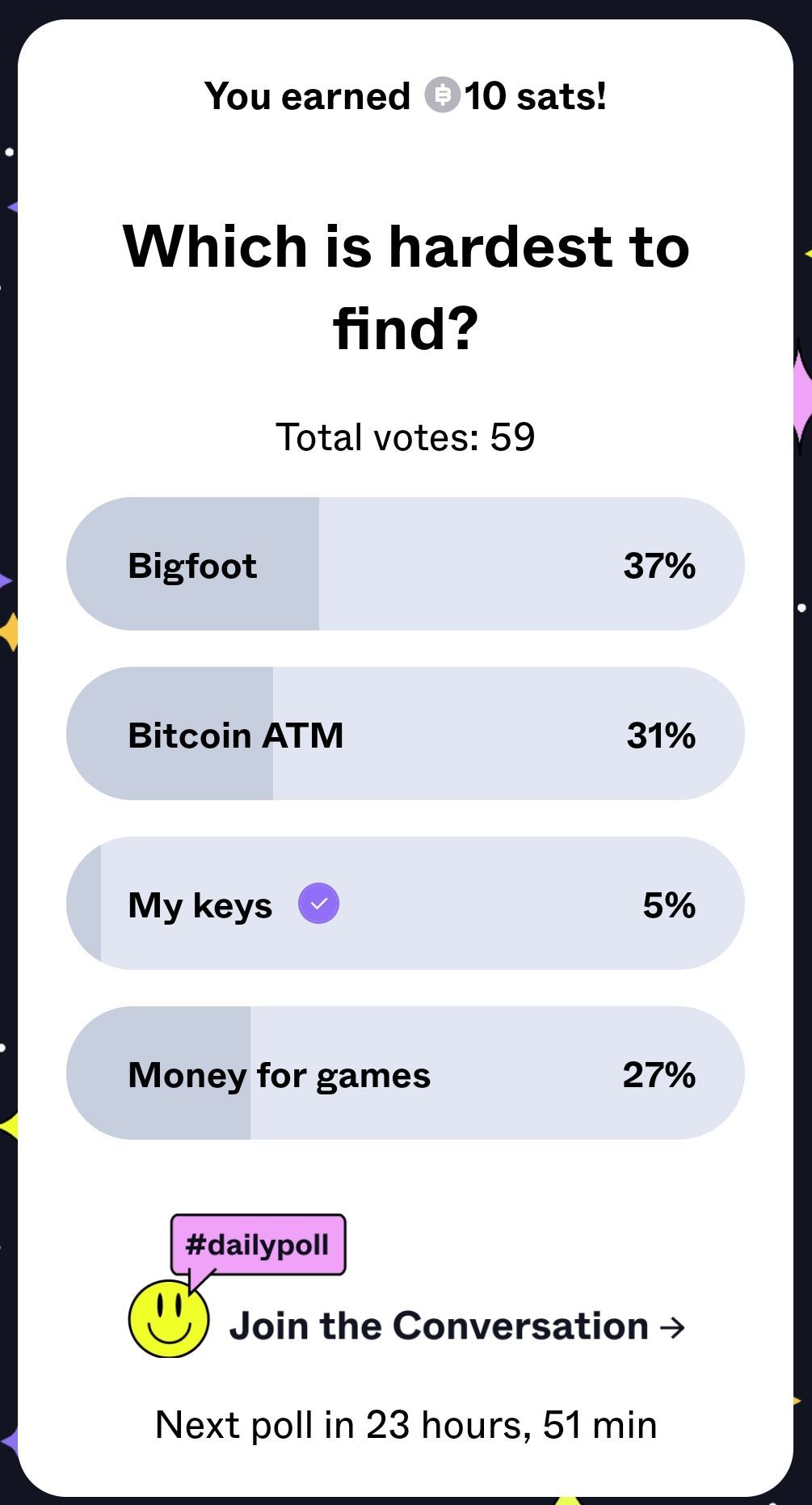Select the Bitcoin ATM poll option
812x1505 pixels.
pos(405,734)
